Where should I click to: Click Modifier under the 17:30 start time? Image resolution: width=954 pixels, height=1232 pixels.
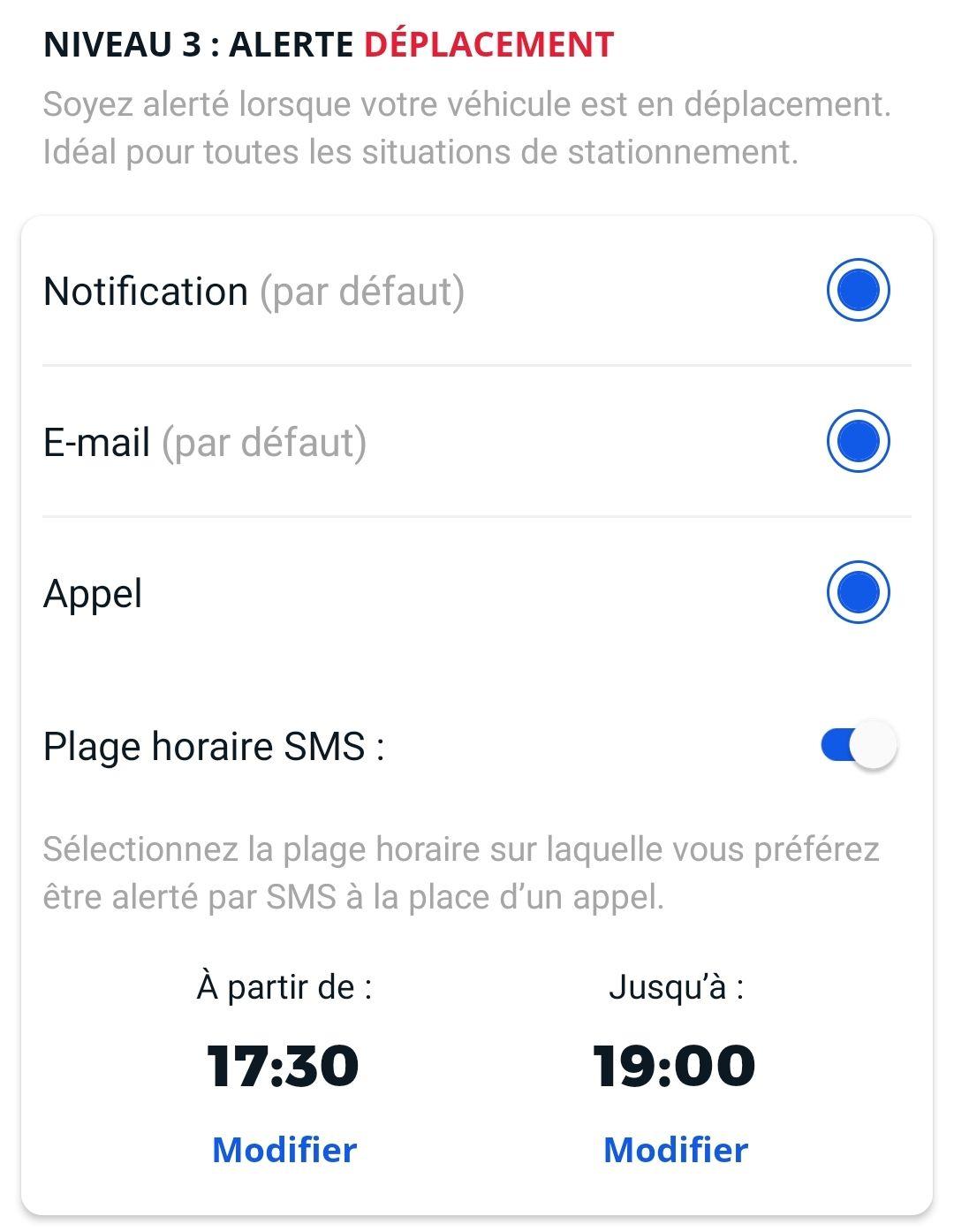click(x=284, y=1151)
